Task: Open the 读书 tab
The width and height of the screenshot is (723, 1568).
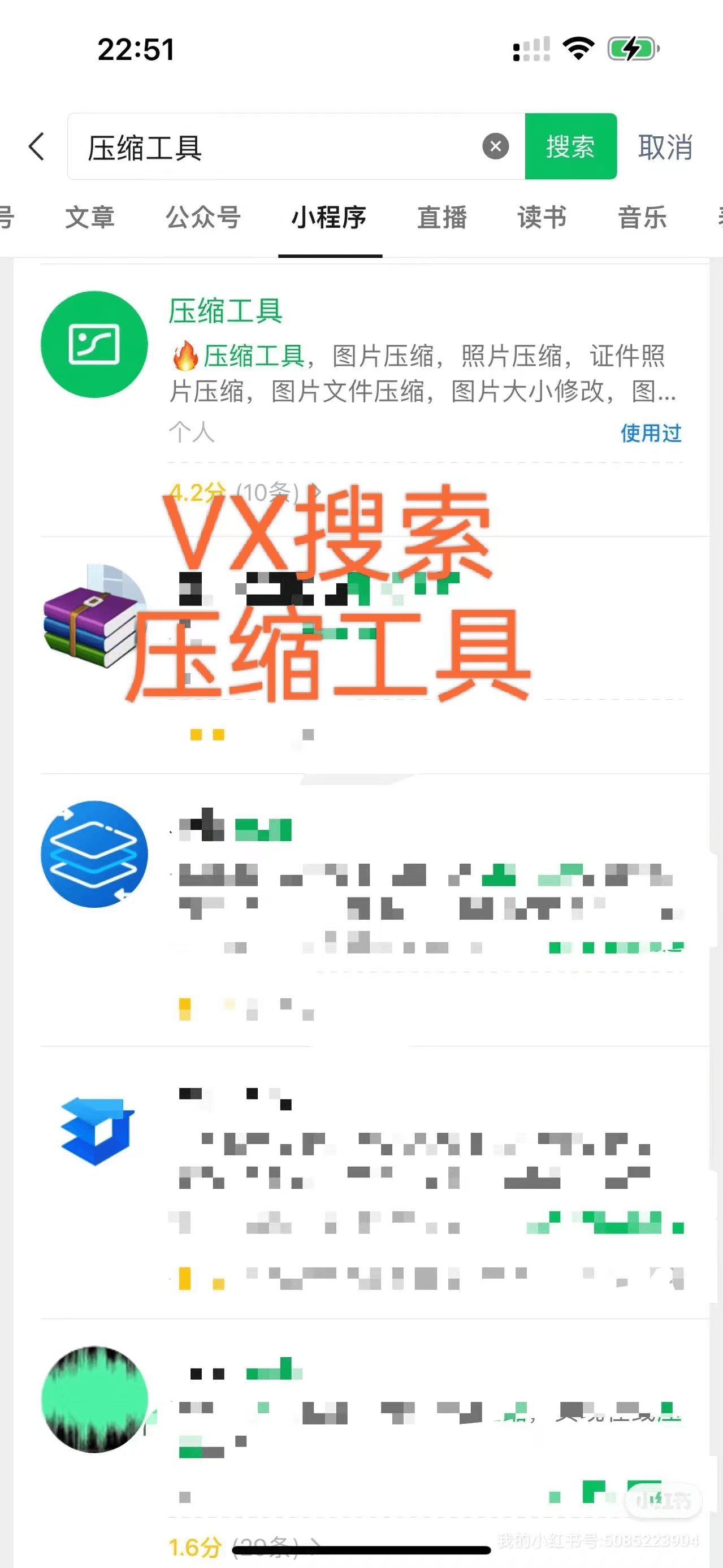Action: tap(542, 217)
